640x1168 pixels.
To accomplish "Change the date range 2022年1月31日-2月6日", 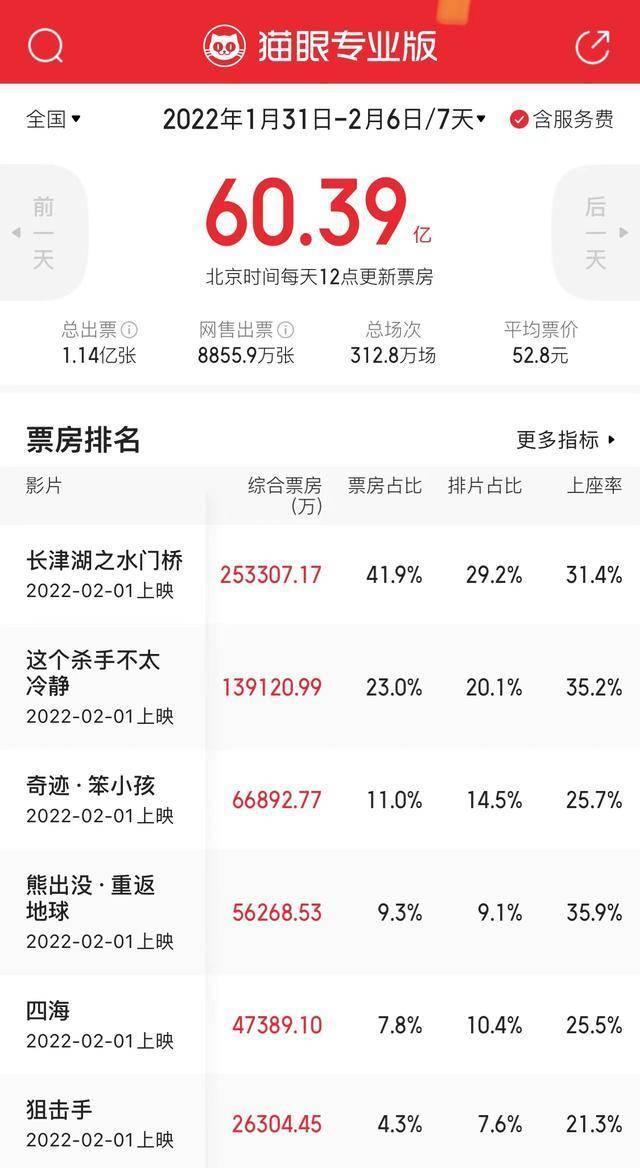I will coord(323,119).
